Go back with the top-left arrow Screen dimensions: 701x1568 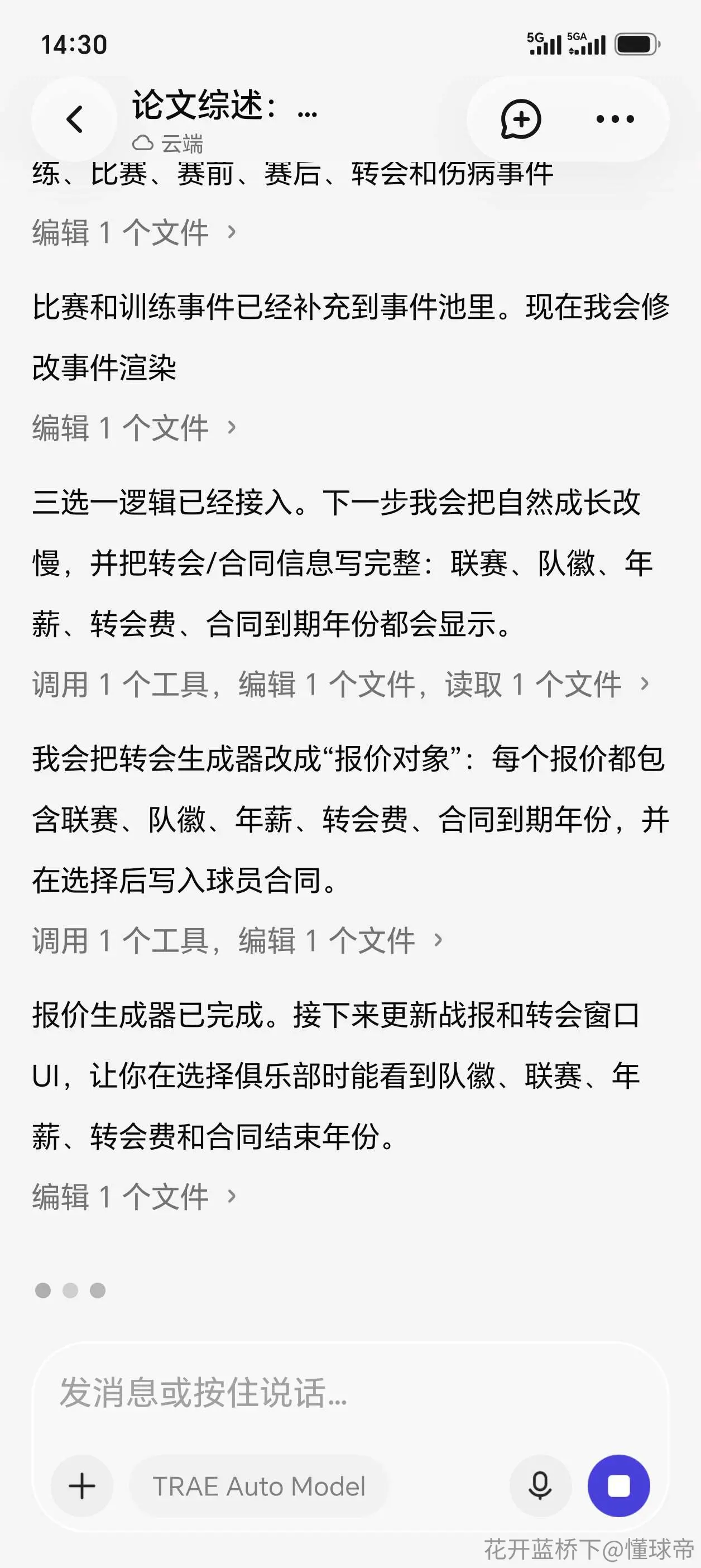point(74,119)
